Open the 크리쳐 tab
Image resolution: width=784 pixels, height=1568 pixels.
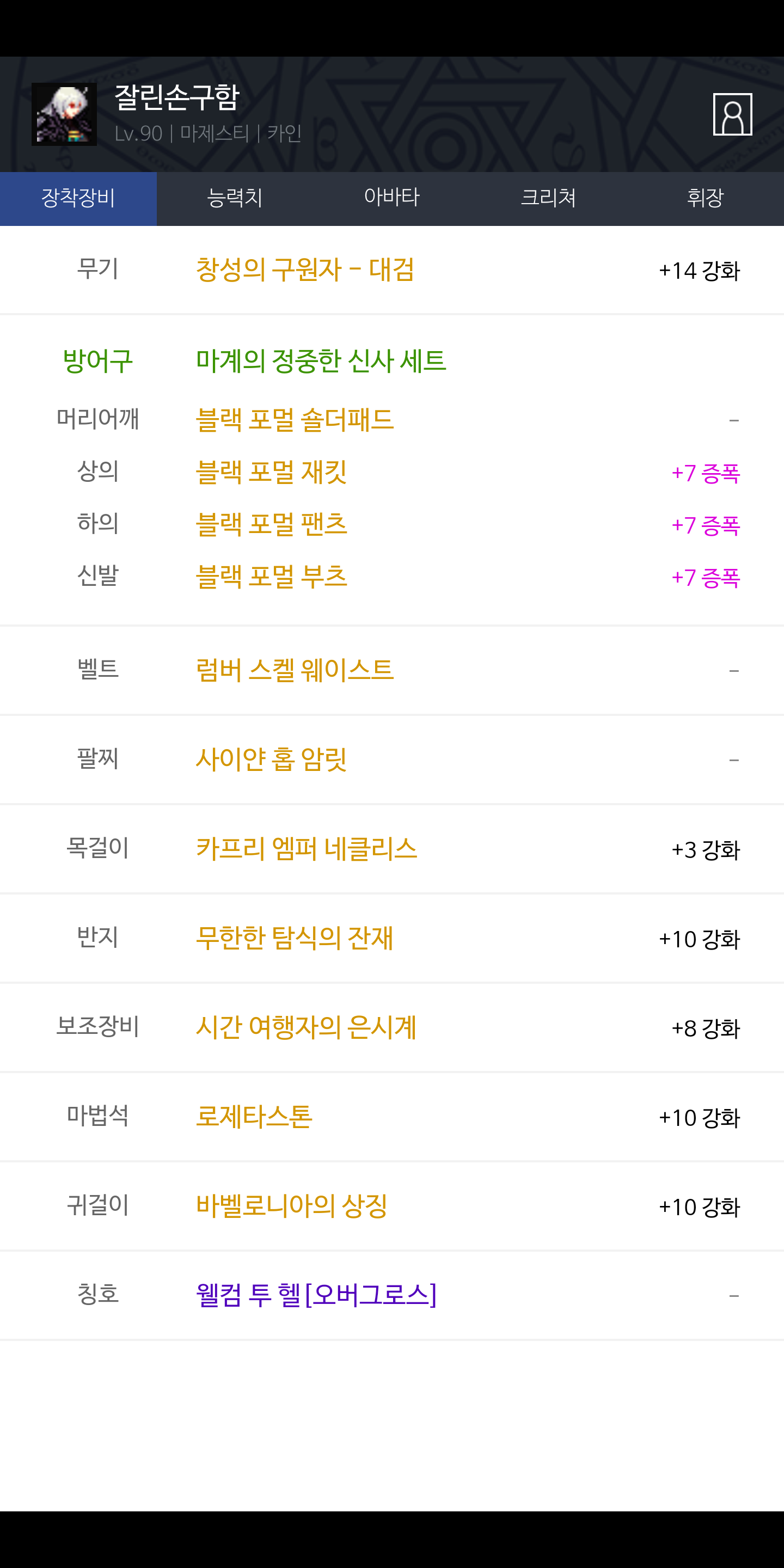(x=548, y=198)
